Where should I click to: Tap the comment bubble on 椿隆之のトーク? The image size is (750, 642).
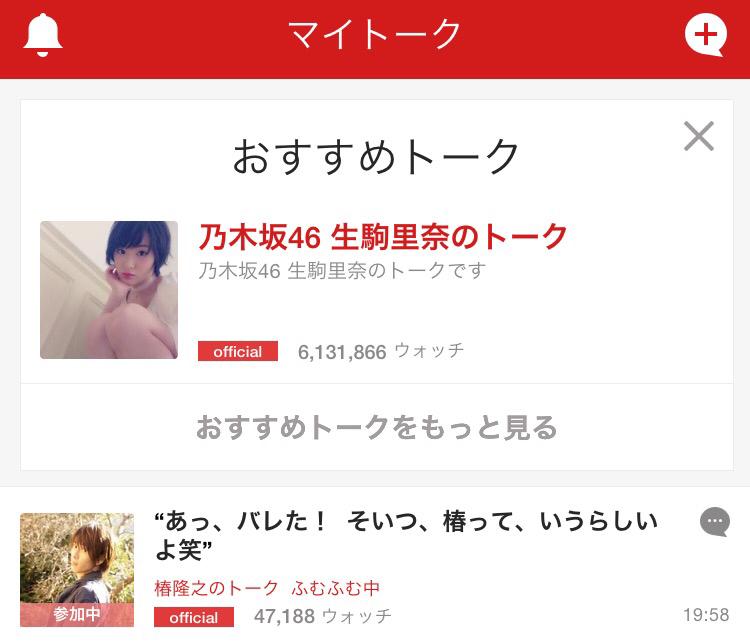click(x=714, y=521)
